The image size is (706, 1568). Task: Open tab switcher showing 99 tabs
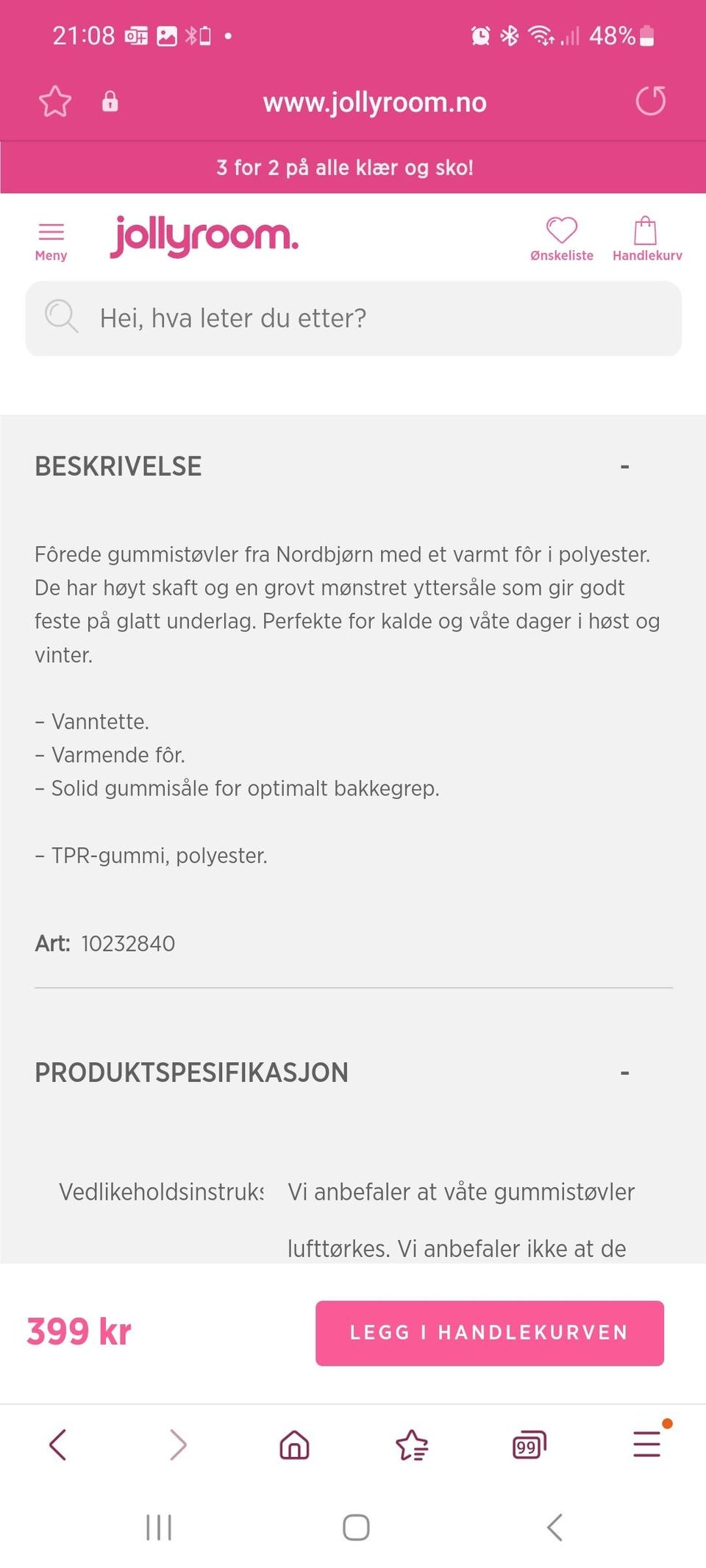(529, 1445)
